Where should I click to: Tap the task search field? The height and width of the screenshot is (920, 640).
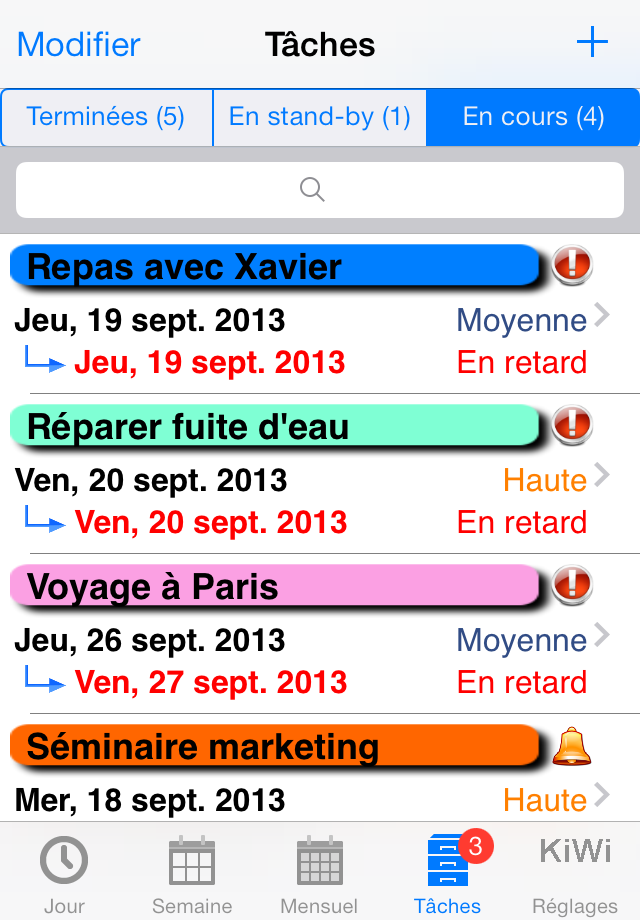(319, 190)
